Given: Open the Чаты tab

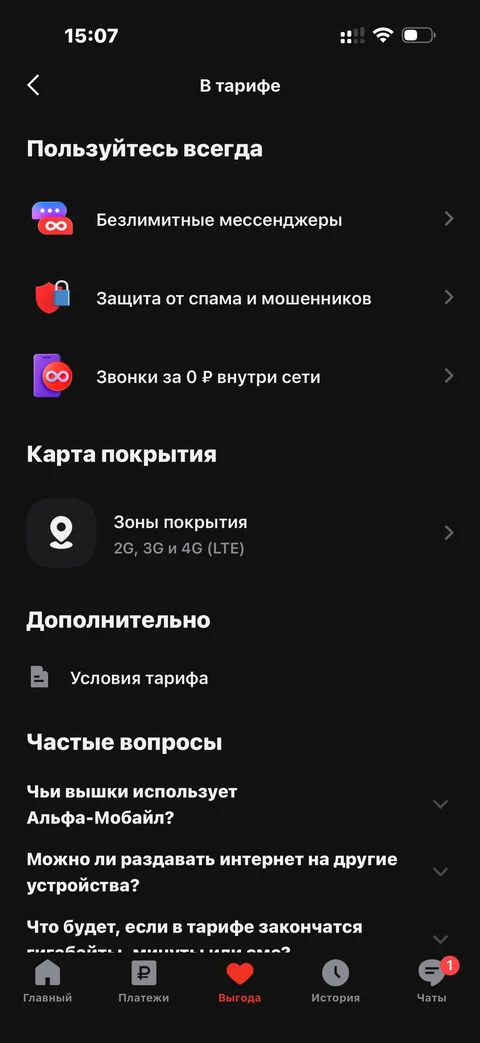Looking at the screenshot, I should tap(432, 982).
